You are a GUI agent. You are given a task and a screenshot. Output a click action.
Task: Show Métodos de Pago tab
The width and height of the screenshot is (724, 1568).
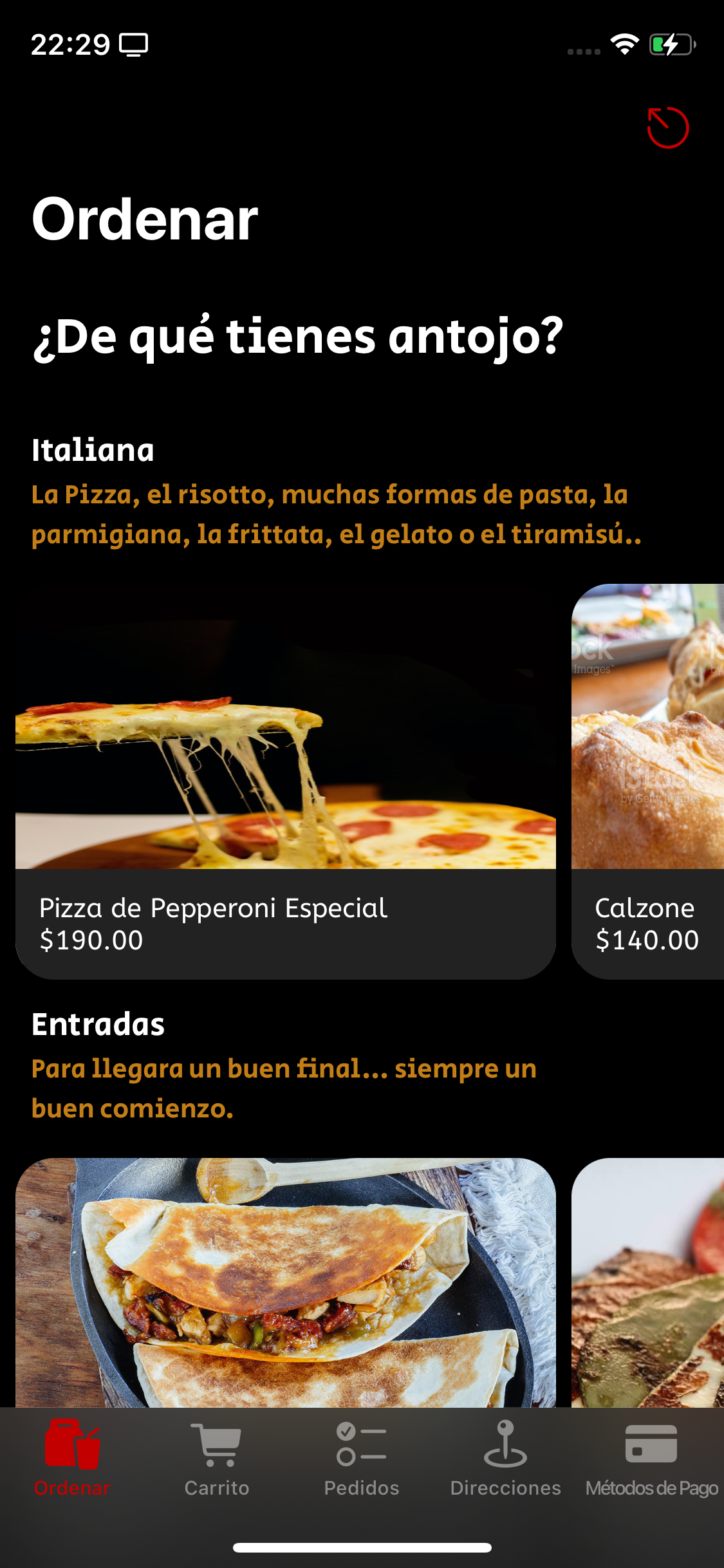click(x=651, y=1458)
